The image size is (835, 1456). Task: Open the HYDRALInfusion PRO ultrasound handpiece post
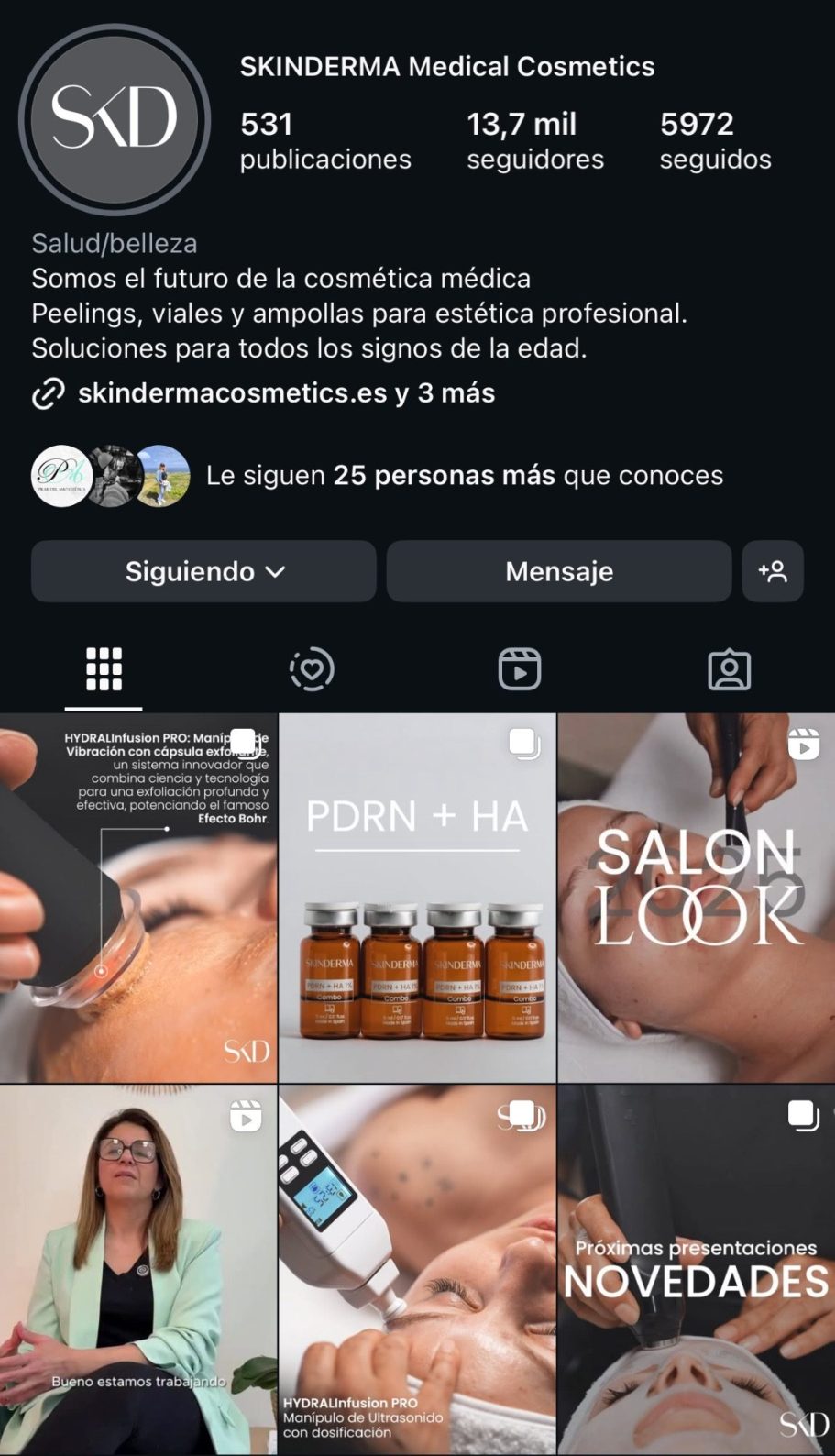pyautogui.click(x=417, y=1270)
